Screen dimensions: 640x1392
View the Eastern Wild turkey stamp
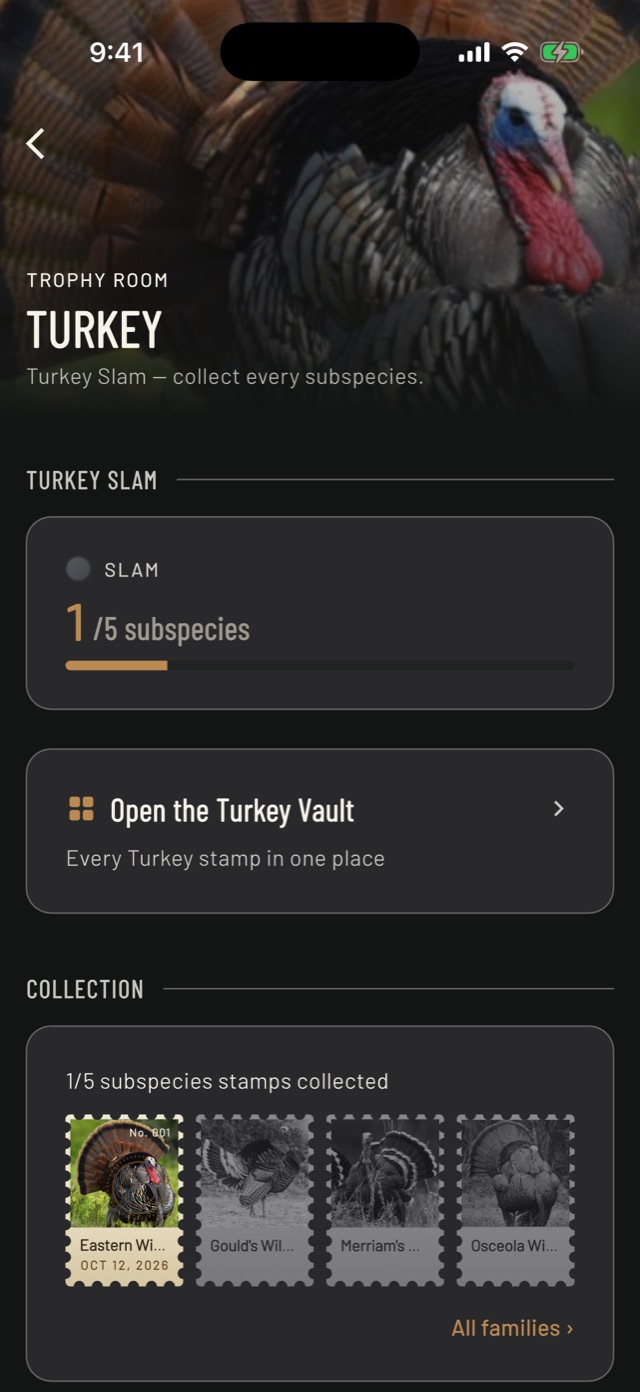[124, 1200]
